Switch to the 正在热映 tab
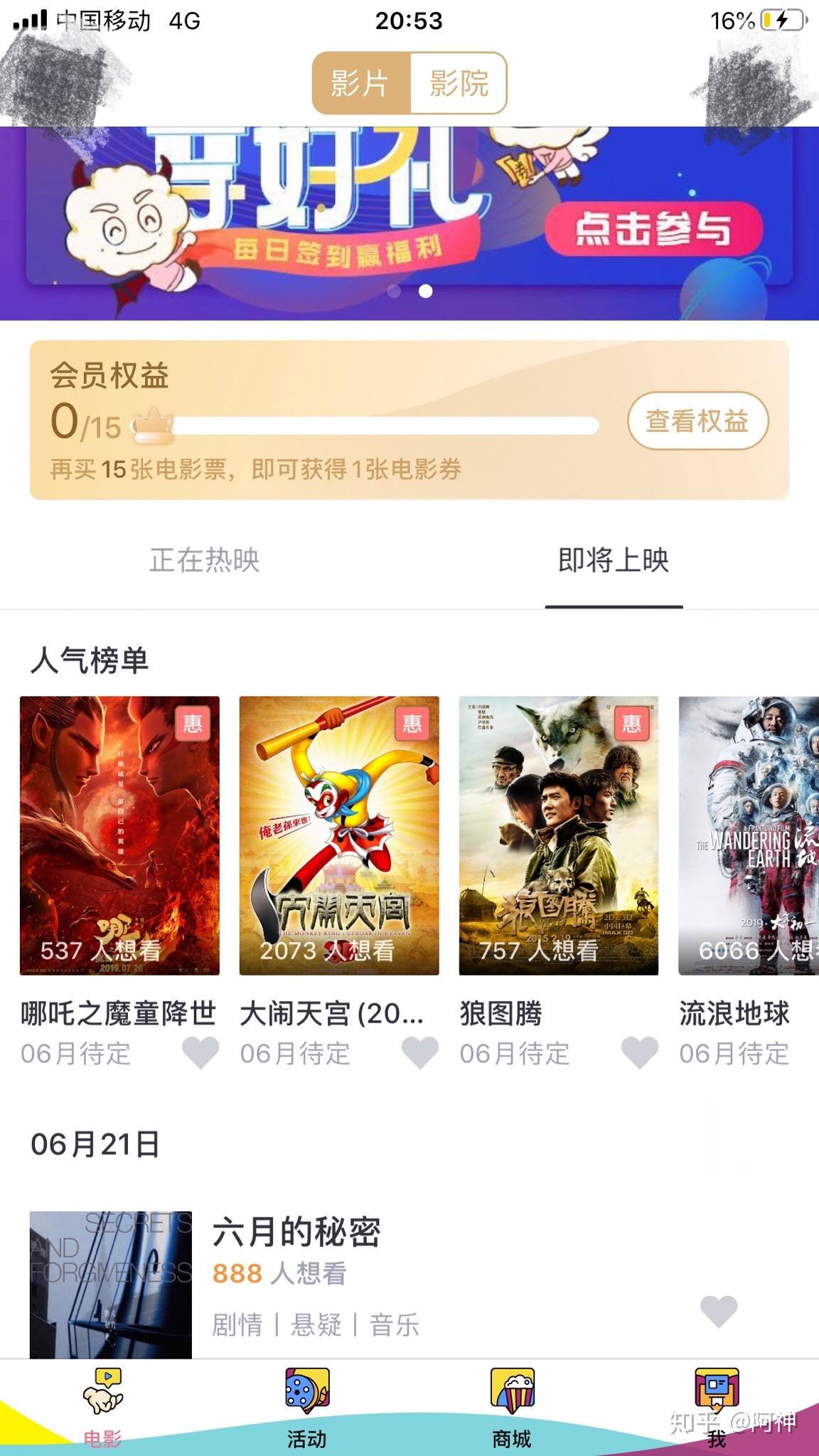The height and width of the screenshot is (1456, 819). tap(205, 560)
